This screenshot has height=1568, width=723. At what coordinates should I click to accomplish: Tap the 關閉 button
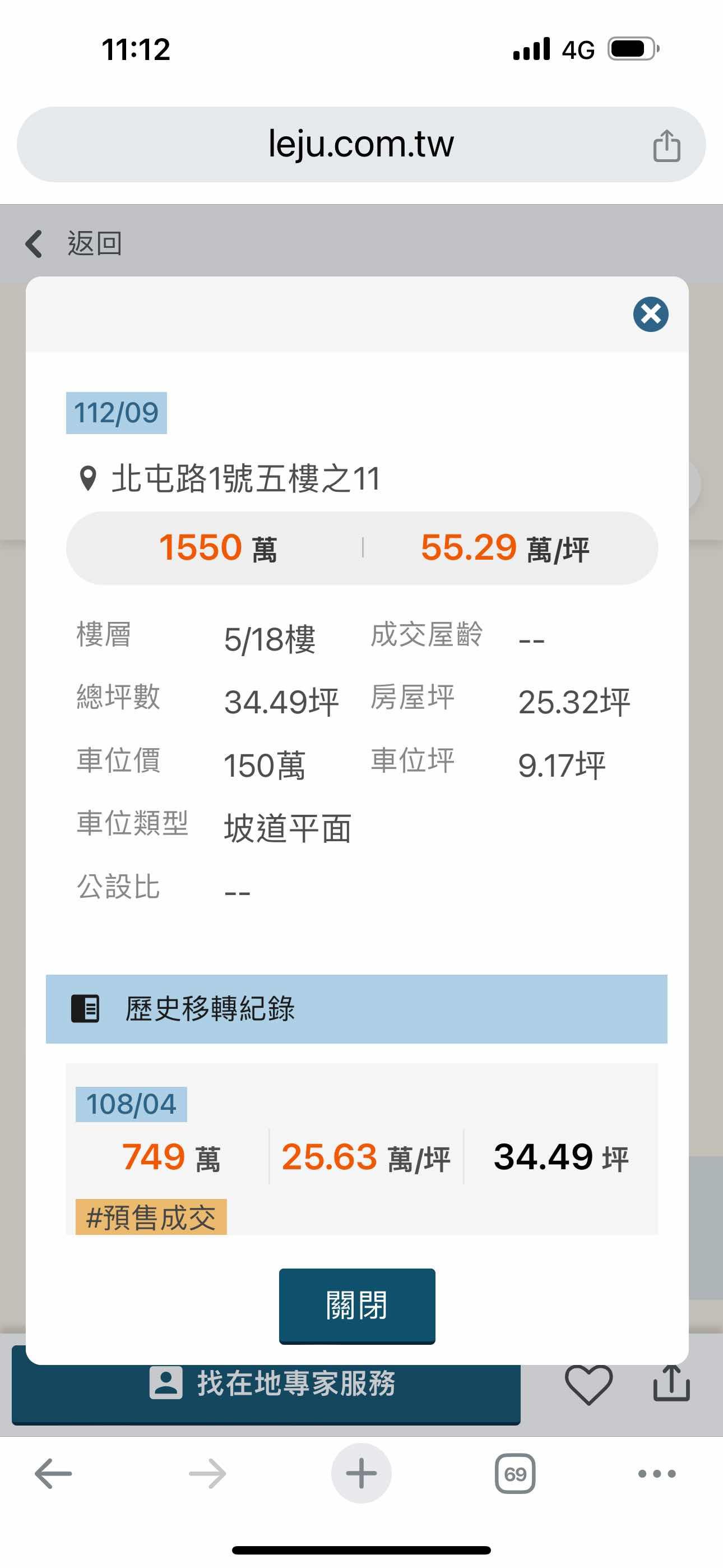pos(356,1306)
